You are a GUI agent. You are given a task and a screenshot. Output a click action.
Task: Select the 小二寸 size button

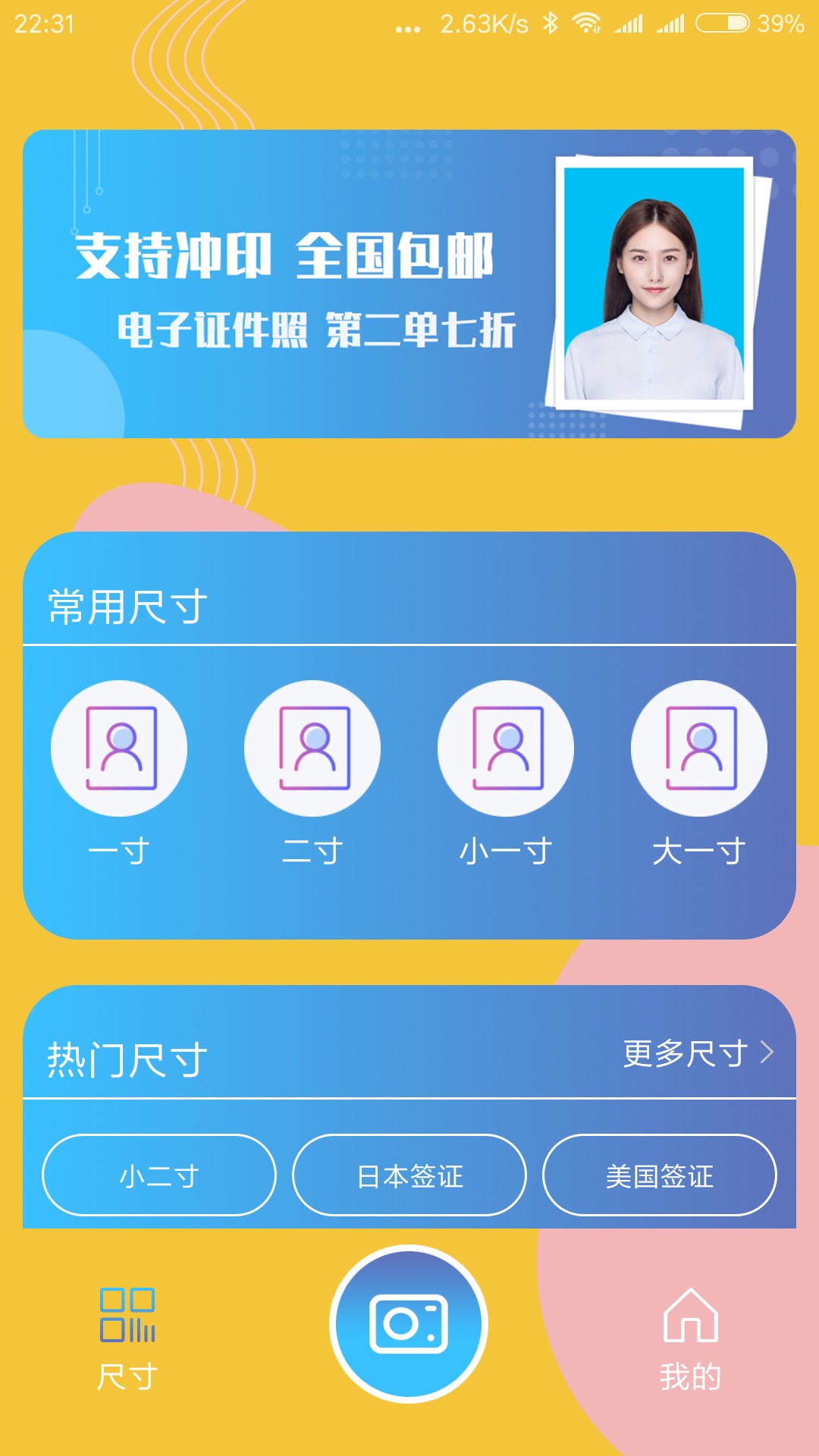coord(158,1174)
